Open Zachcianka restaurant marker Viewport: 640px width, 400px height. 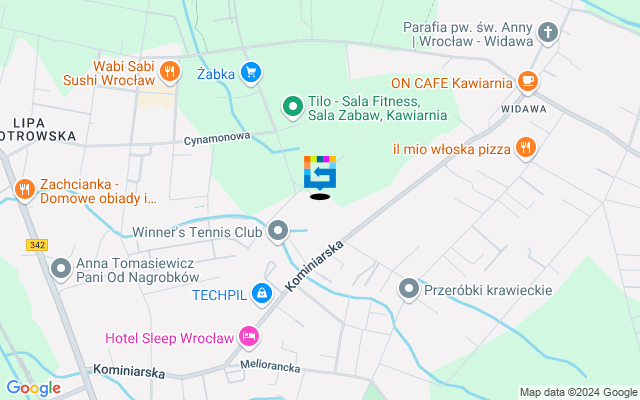pyautogui.click(x=24, y=189)
